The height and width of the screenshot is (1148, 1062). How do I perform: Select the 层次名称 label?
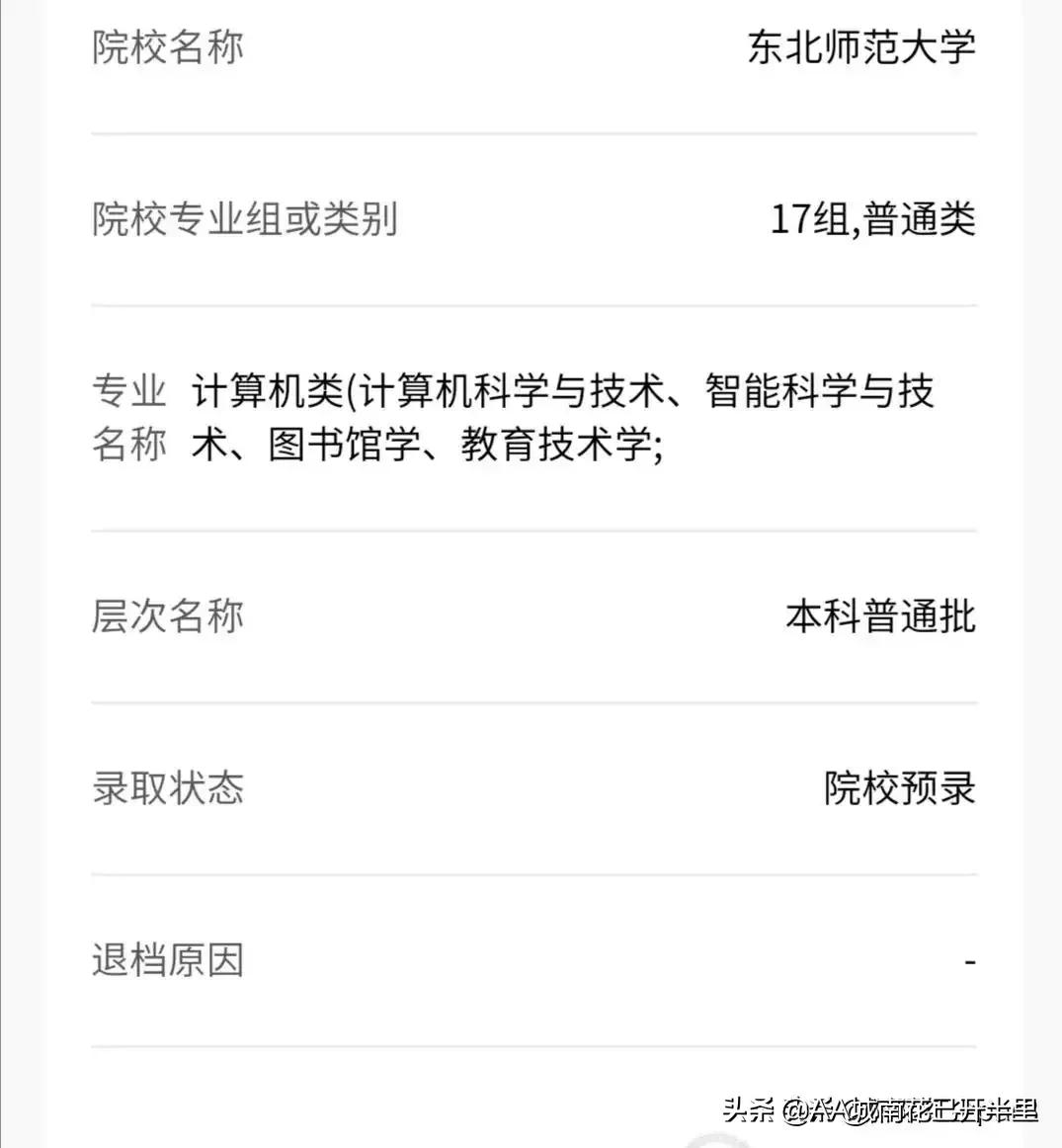(167, 615)
